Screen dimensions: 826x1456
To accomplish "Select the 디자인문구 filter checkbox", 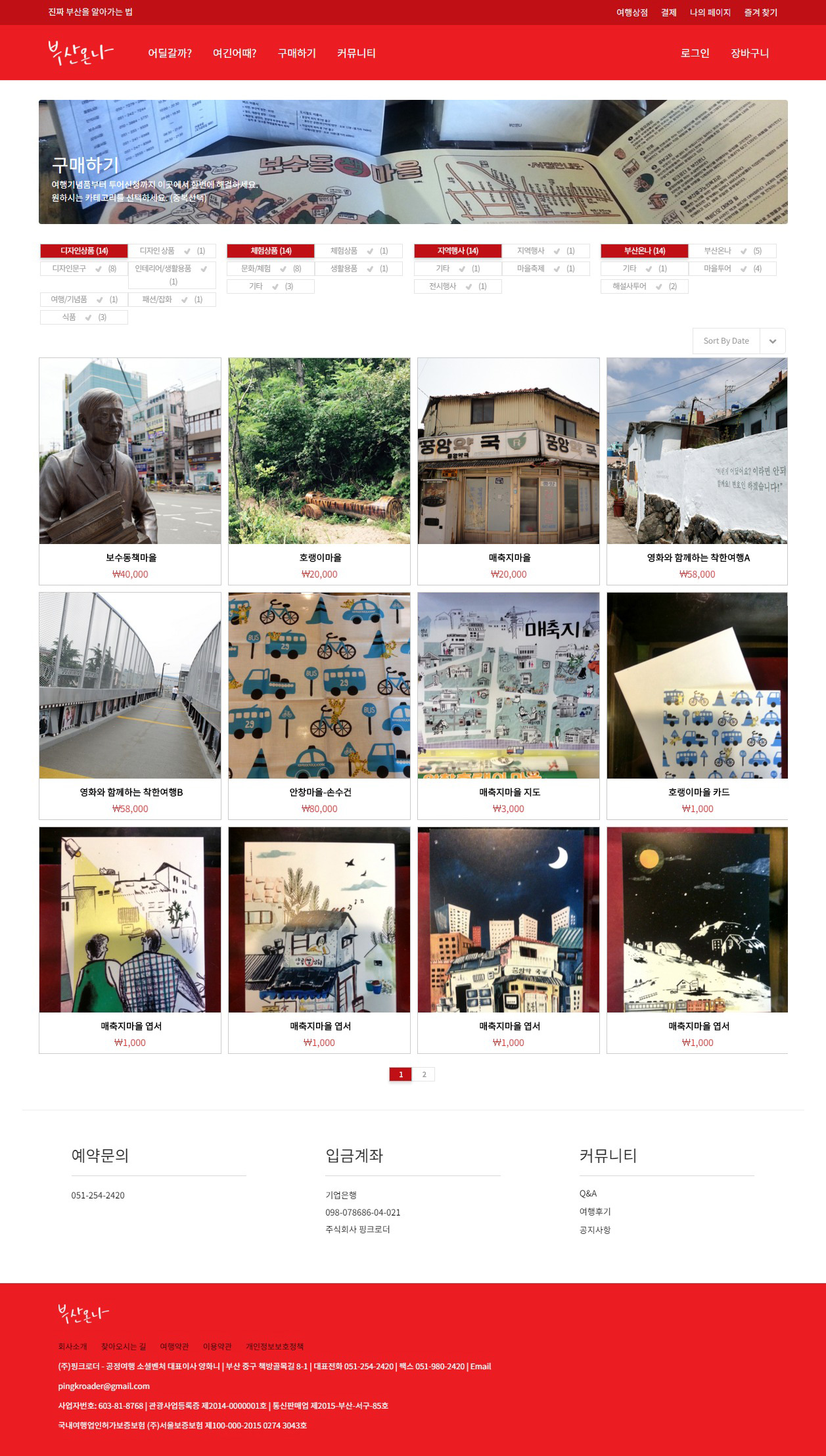I will click(x=98, y=269).
